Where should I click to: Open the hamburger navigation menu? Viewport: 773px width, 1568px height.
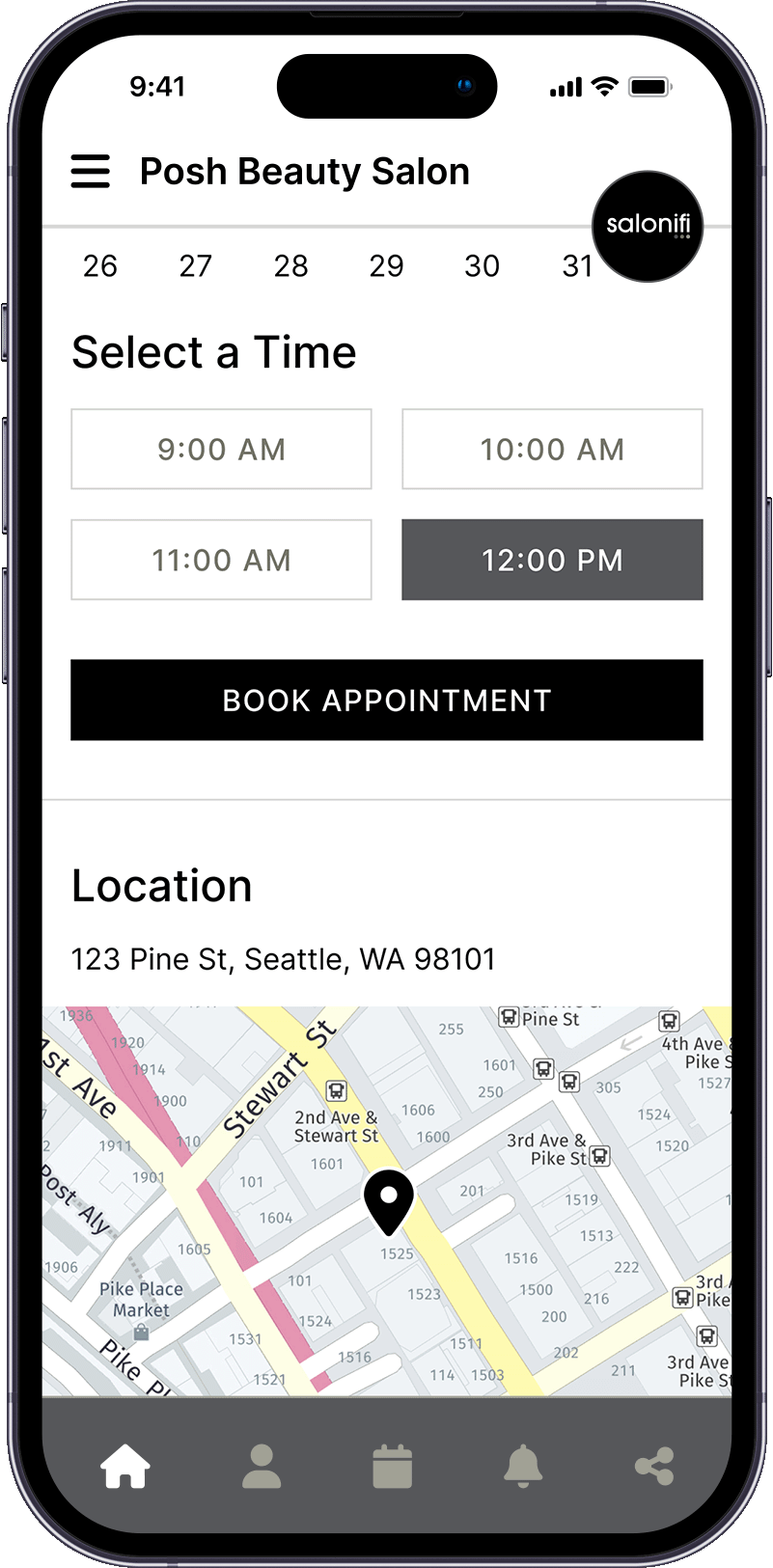point(90,171)
